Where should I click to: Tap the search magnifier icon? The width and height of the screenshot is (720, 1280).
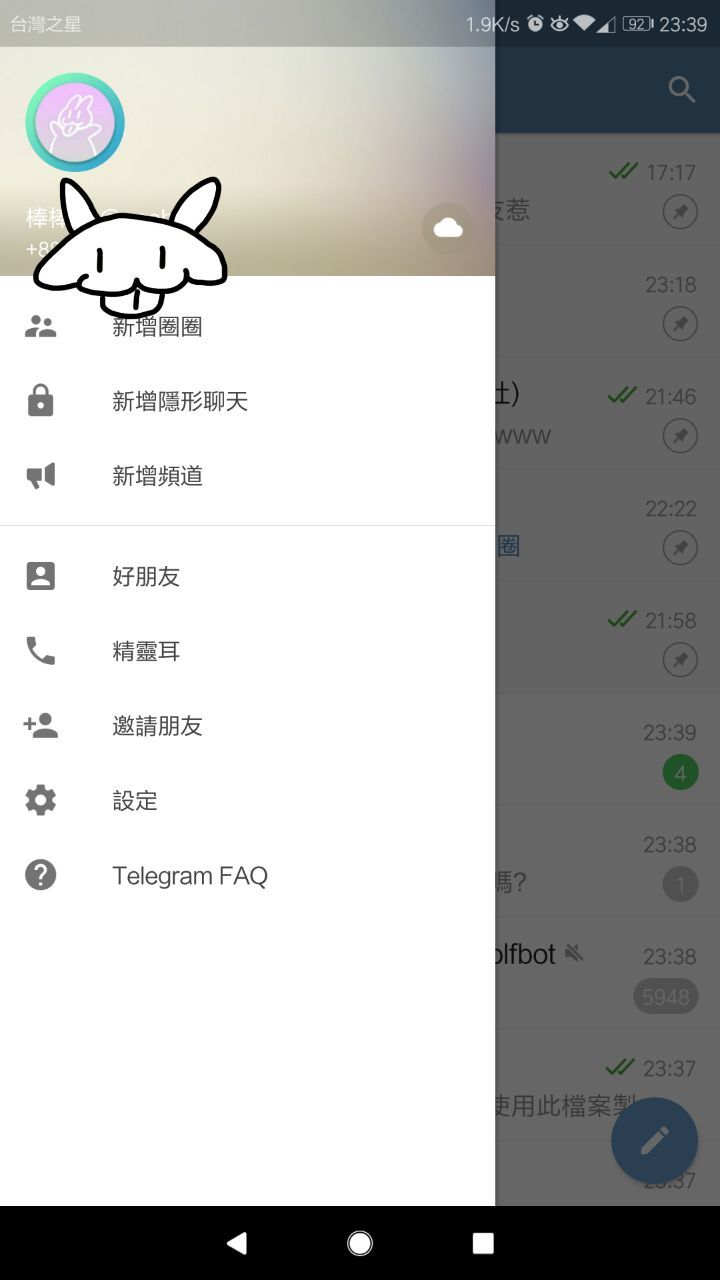pos(681,90)
